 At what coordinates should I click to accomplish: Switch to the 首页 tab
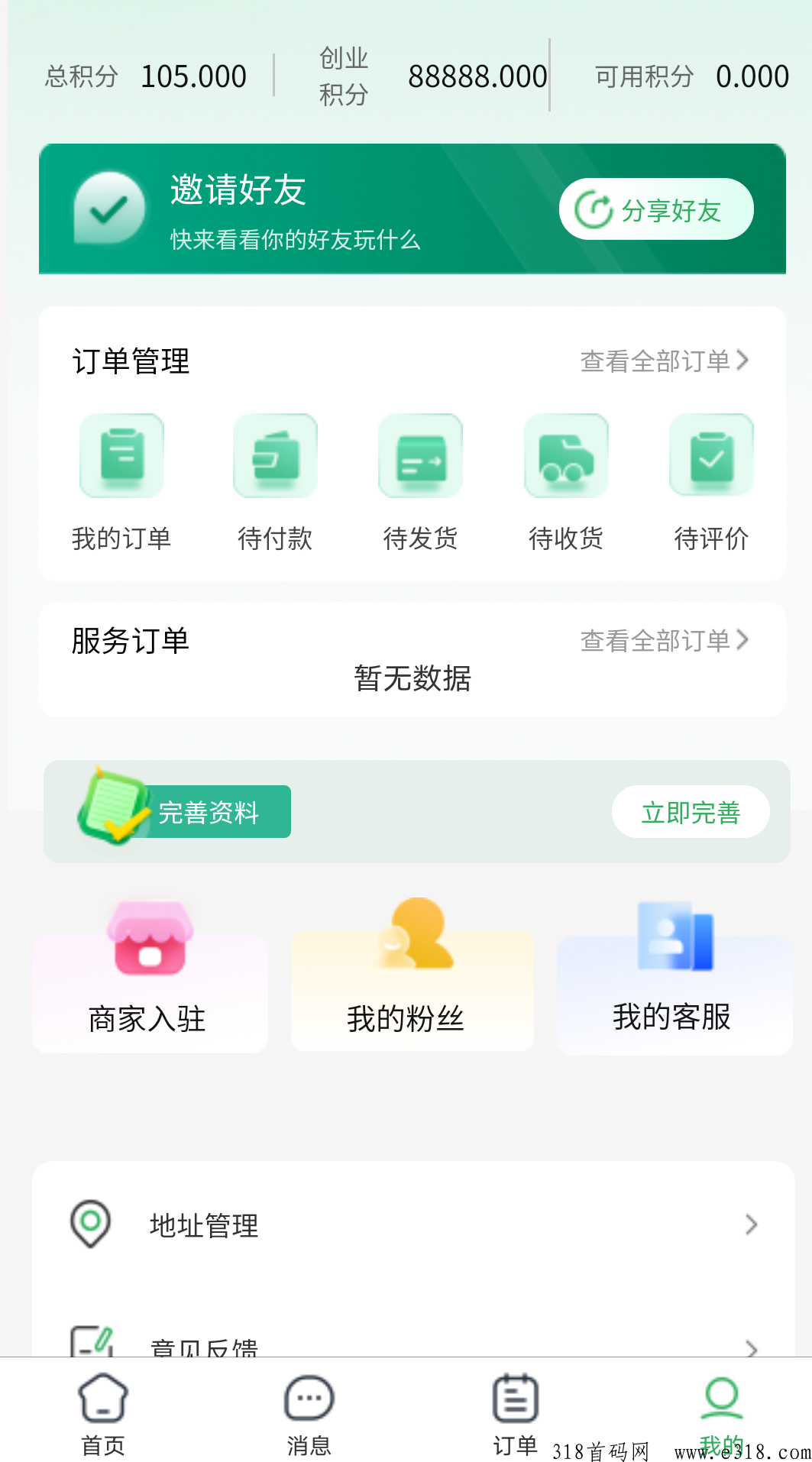coord(103,1413)
